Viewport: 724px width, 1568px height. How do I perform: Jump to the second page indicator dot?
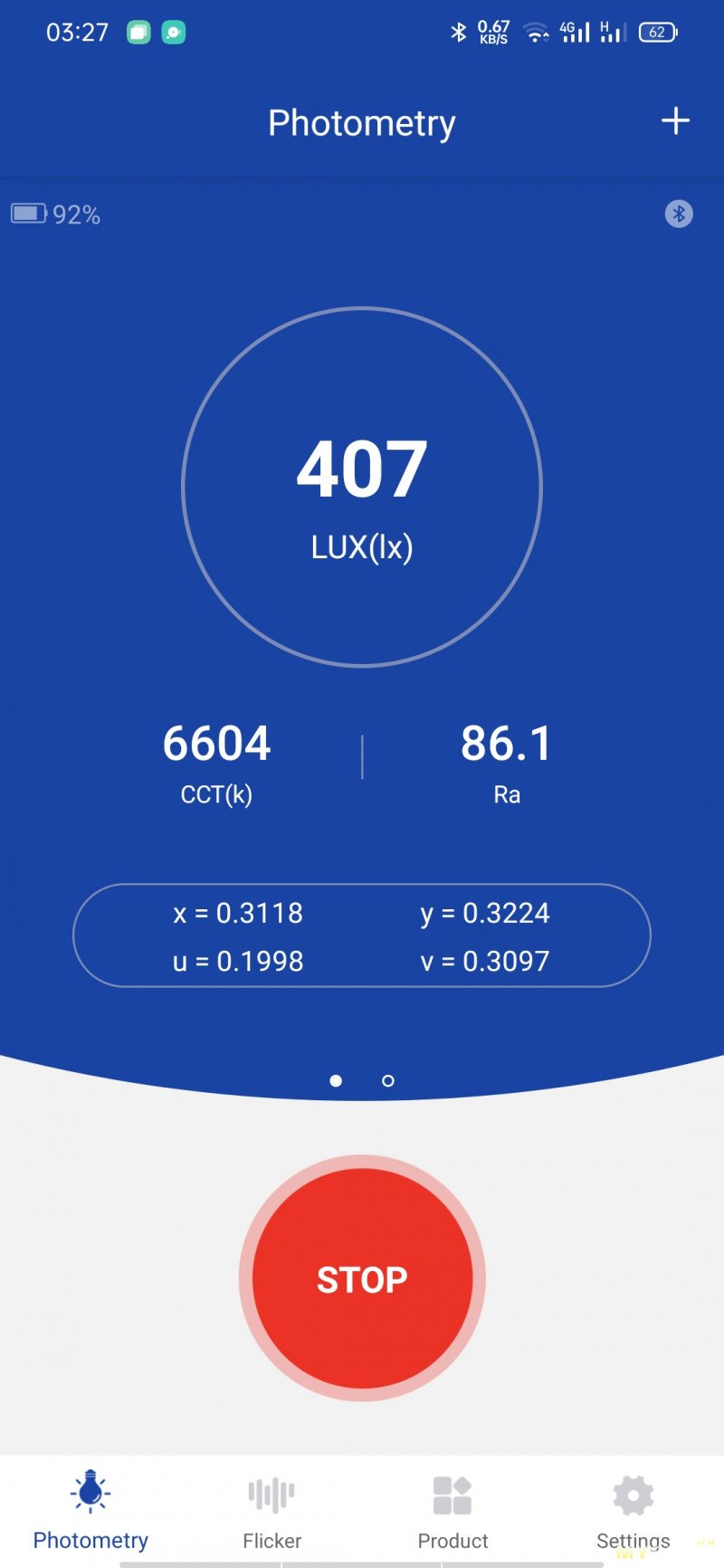click(388, 1080)
